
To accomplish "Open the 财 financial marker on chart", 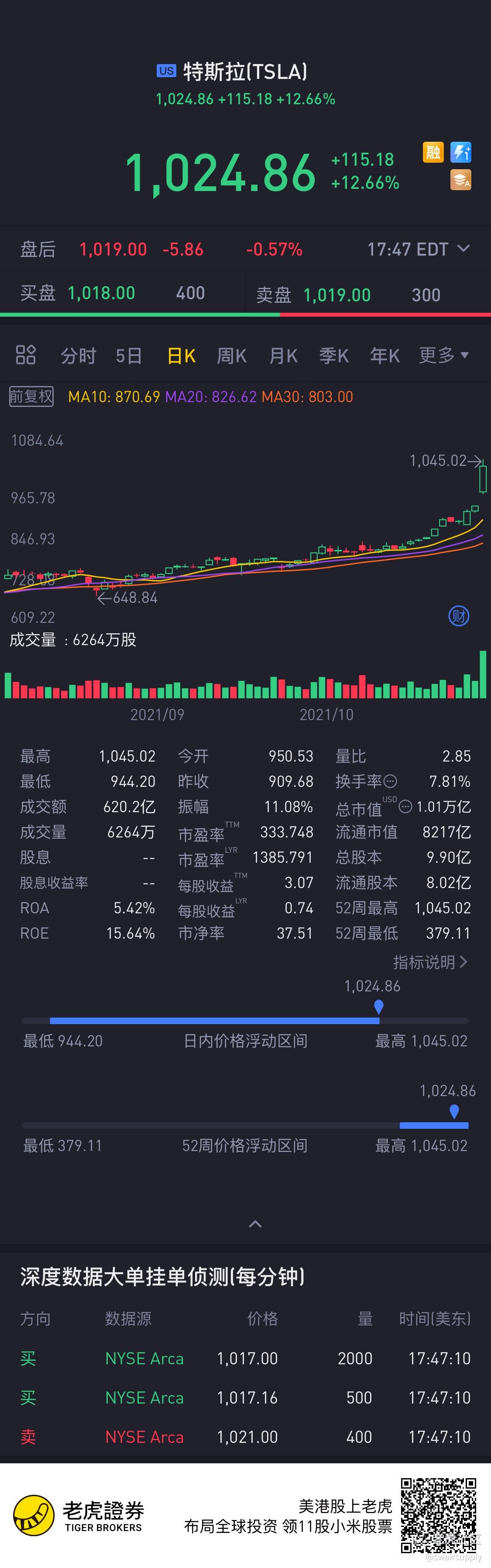I will (458, 616).
